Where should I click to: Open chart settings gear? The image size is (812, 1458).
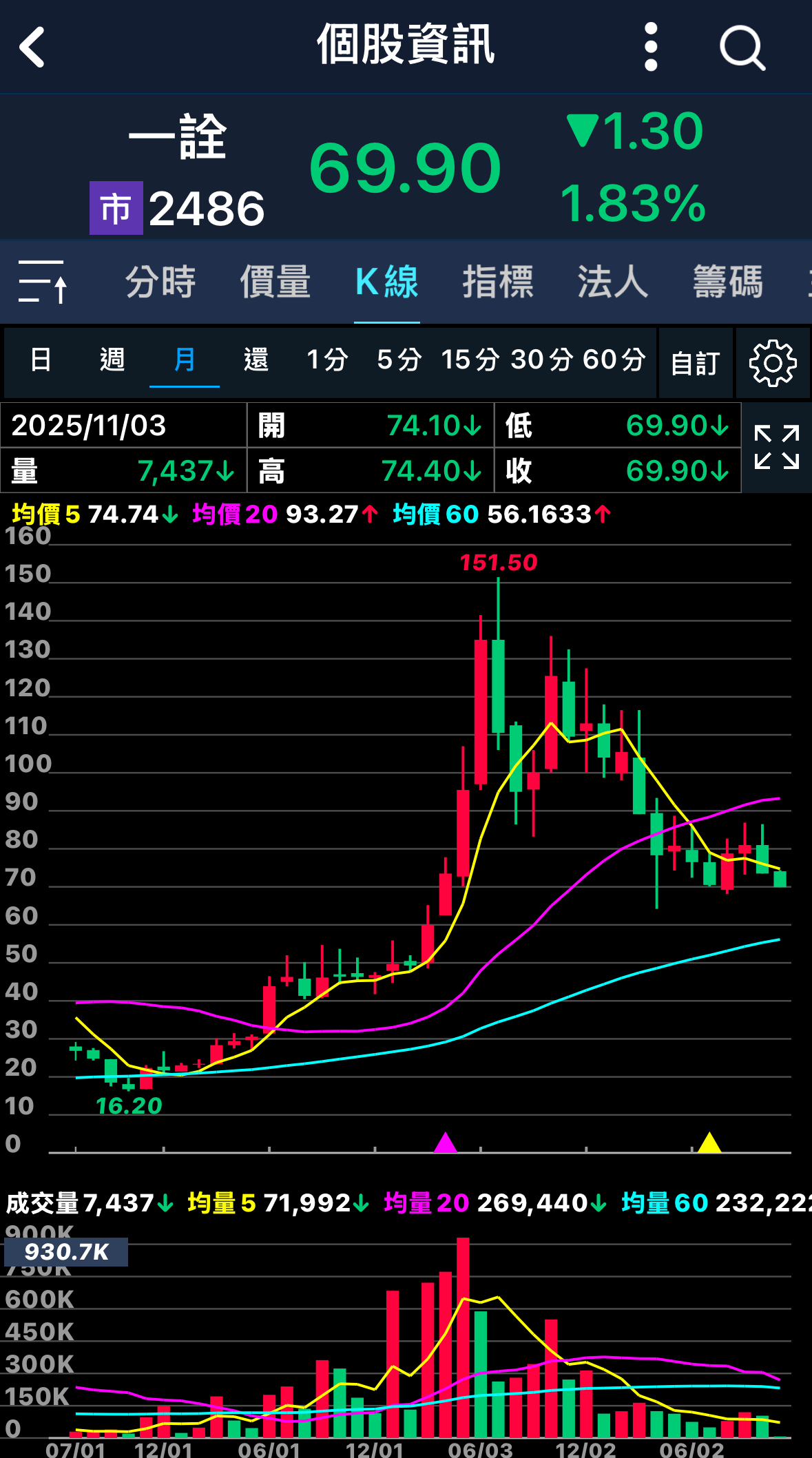(773, 363)
